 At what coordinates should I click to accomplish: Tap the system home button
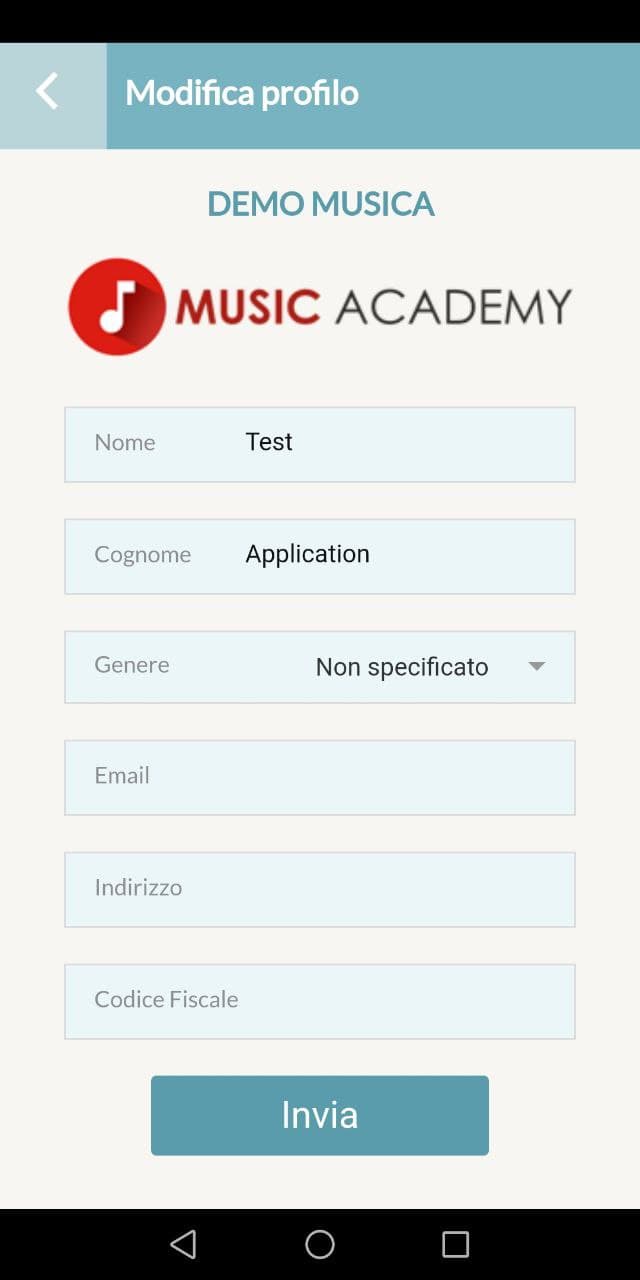coord(320,1244)
